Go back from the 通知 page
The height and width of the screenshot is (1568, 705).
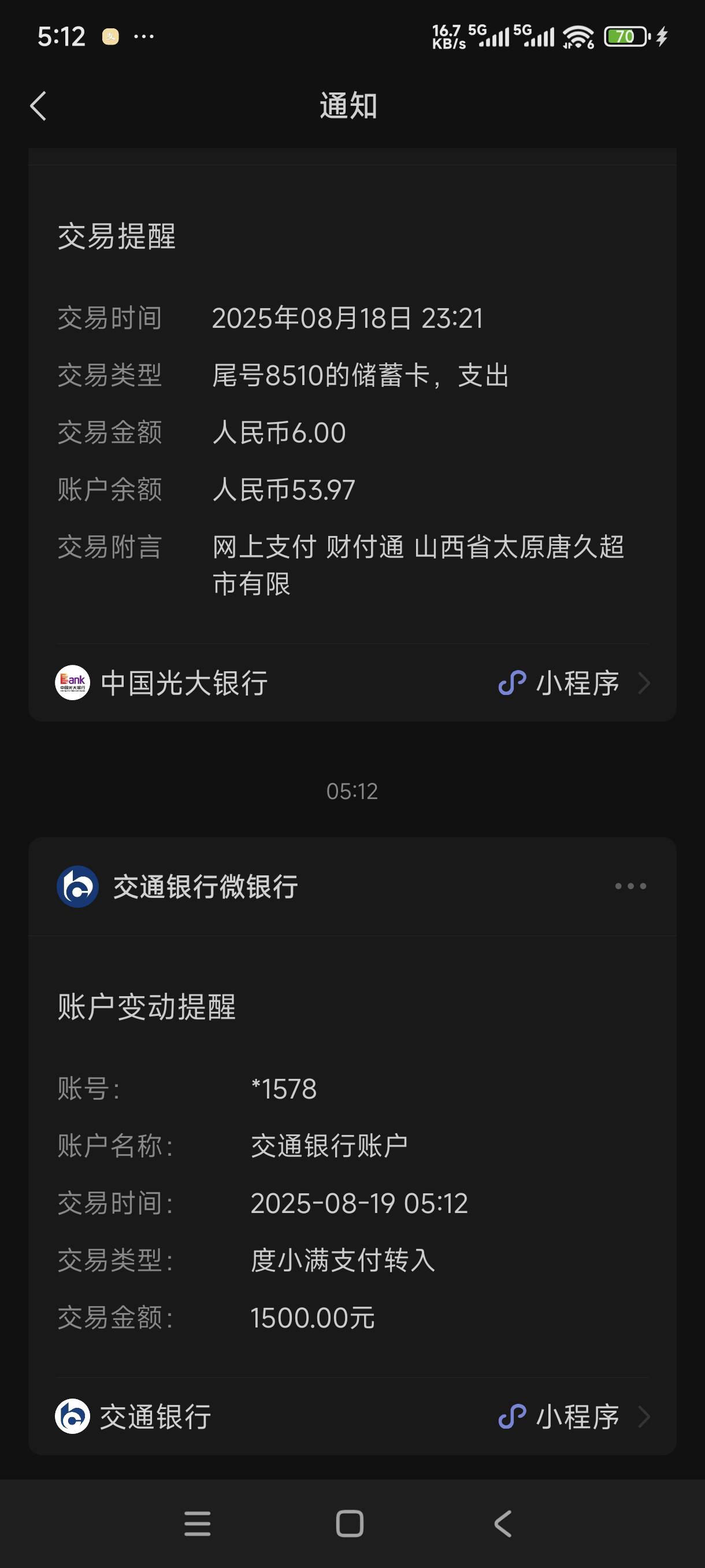38,106
